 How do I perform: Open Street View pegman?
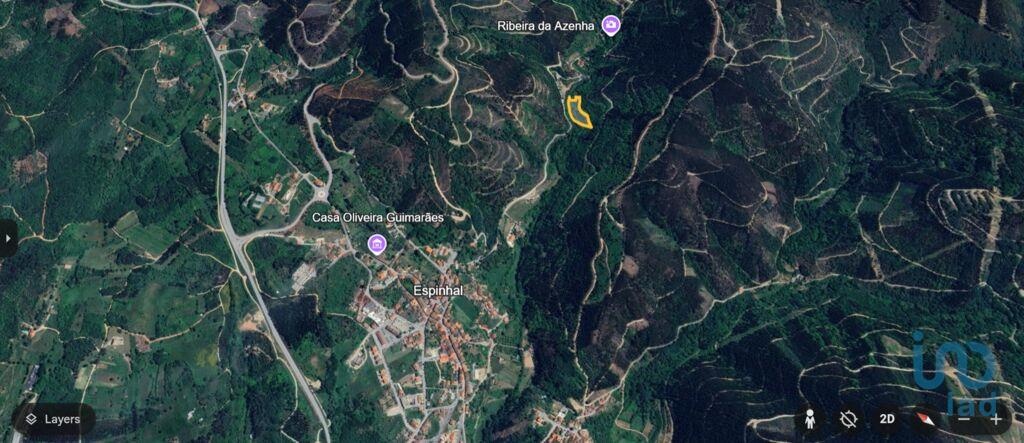click(811, 420)
